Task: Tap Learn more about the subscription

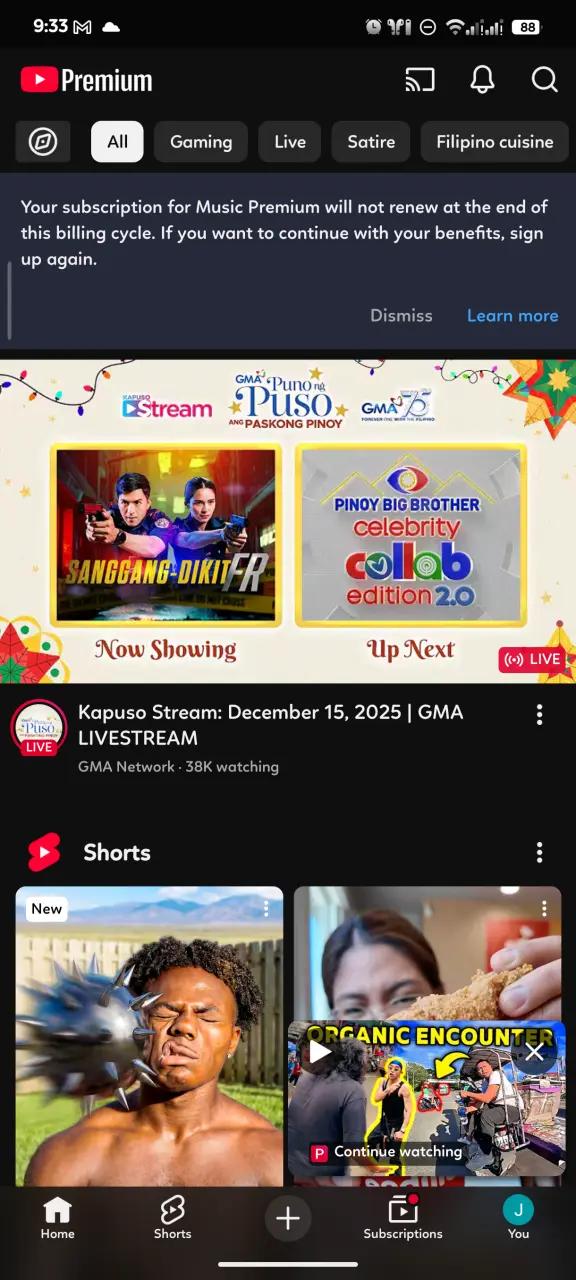Action: pyautogui.click(x=513, y=315)
